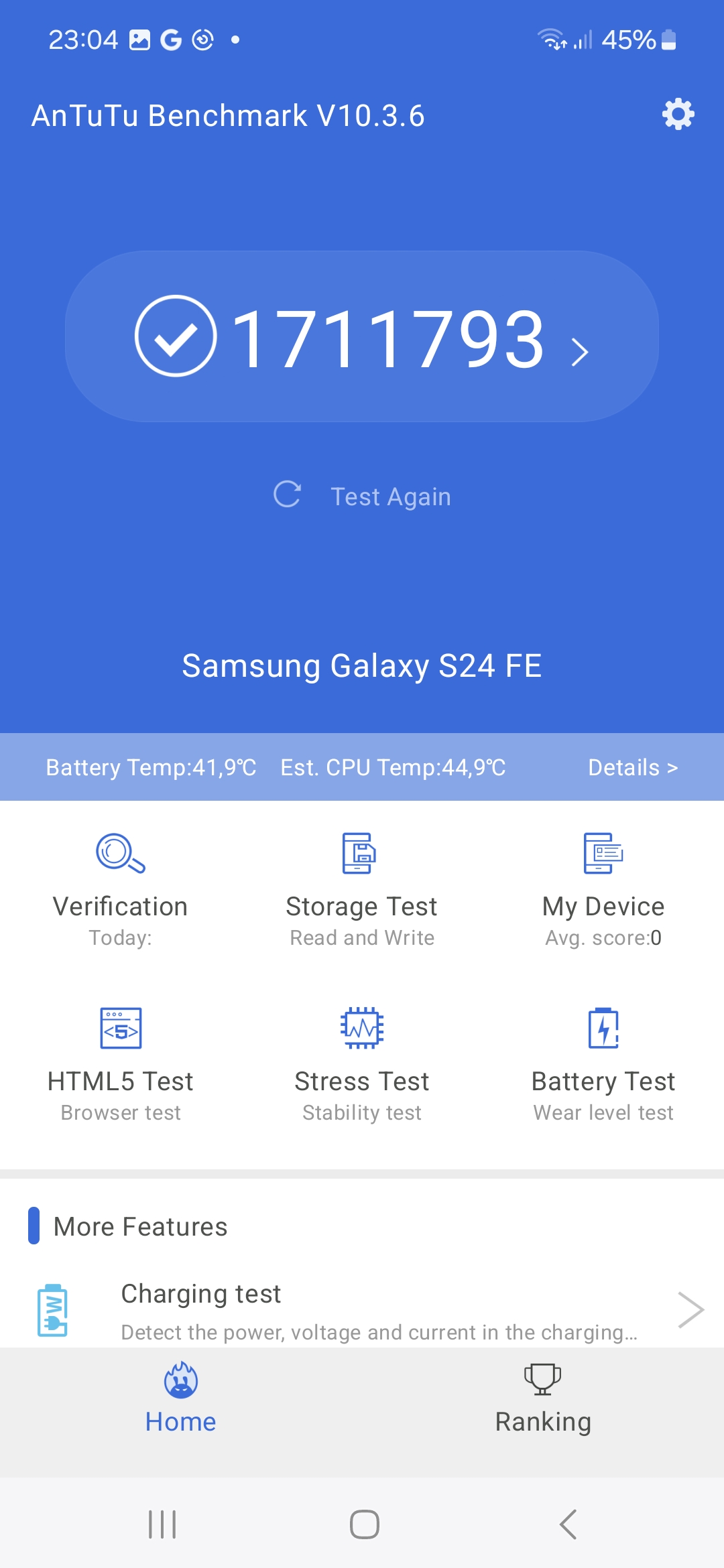Image resolution: width=724 pixels, height=1568 pixels.
Task: Select the Ranking trophy icon
Action: [x=542, y=1378]
